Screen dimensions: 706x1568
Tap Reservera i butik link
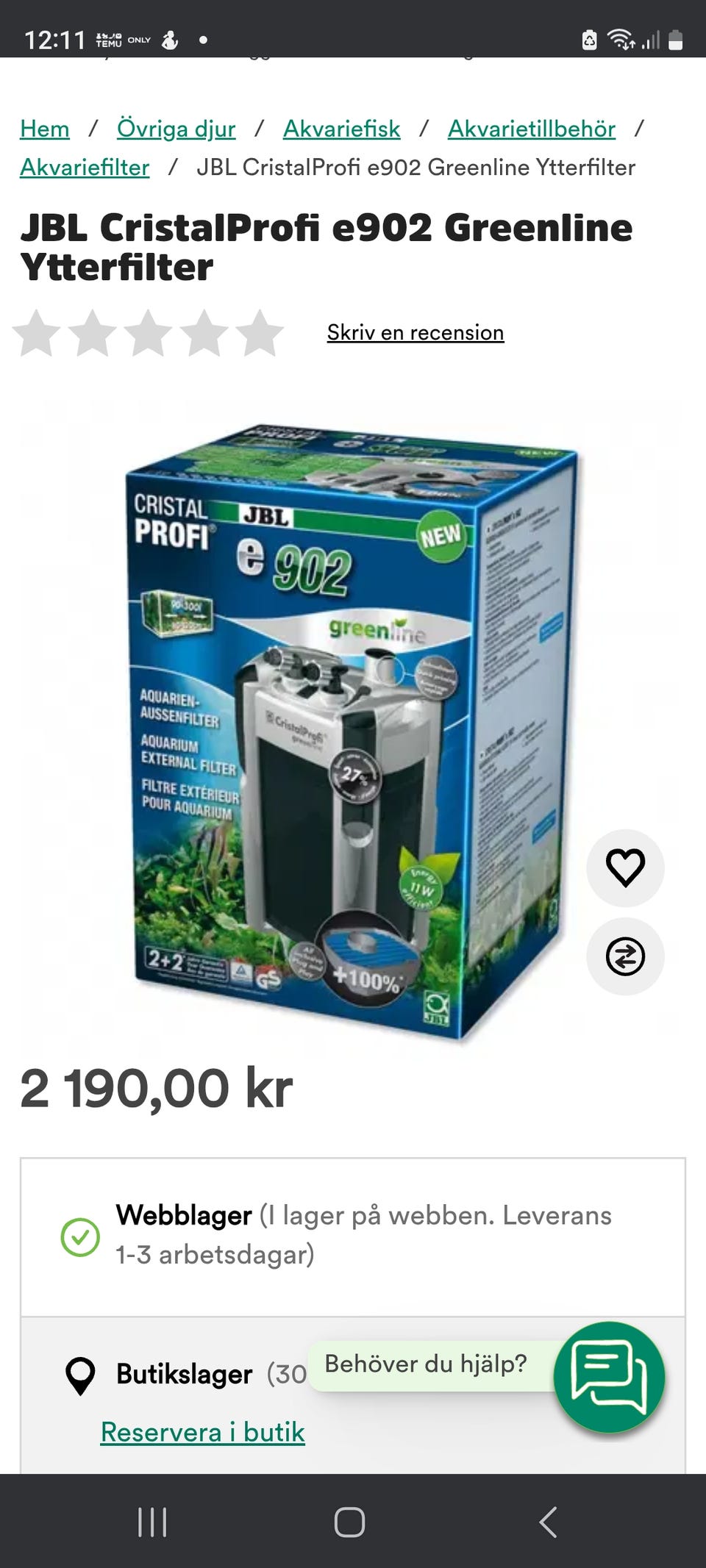point(202,1432)
